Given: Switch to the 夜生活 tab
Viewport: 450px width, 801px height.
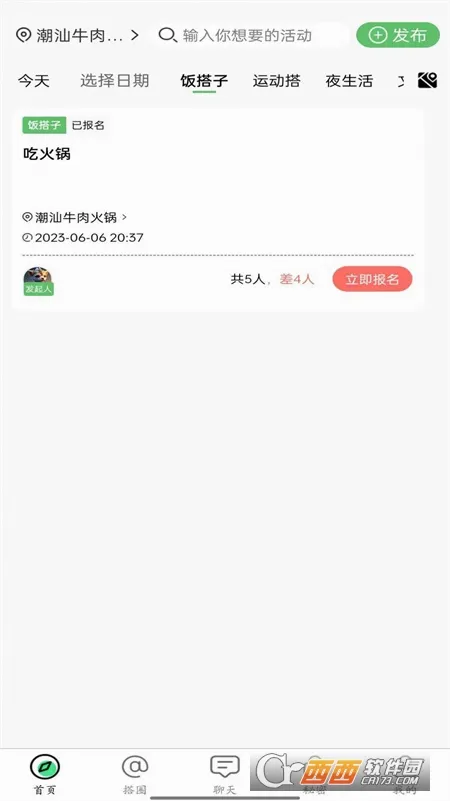Looking at the screenshot, I should (x=349, y=81).
